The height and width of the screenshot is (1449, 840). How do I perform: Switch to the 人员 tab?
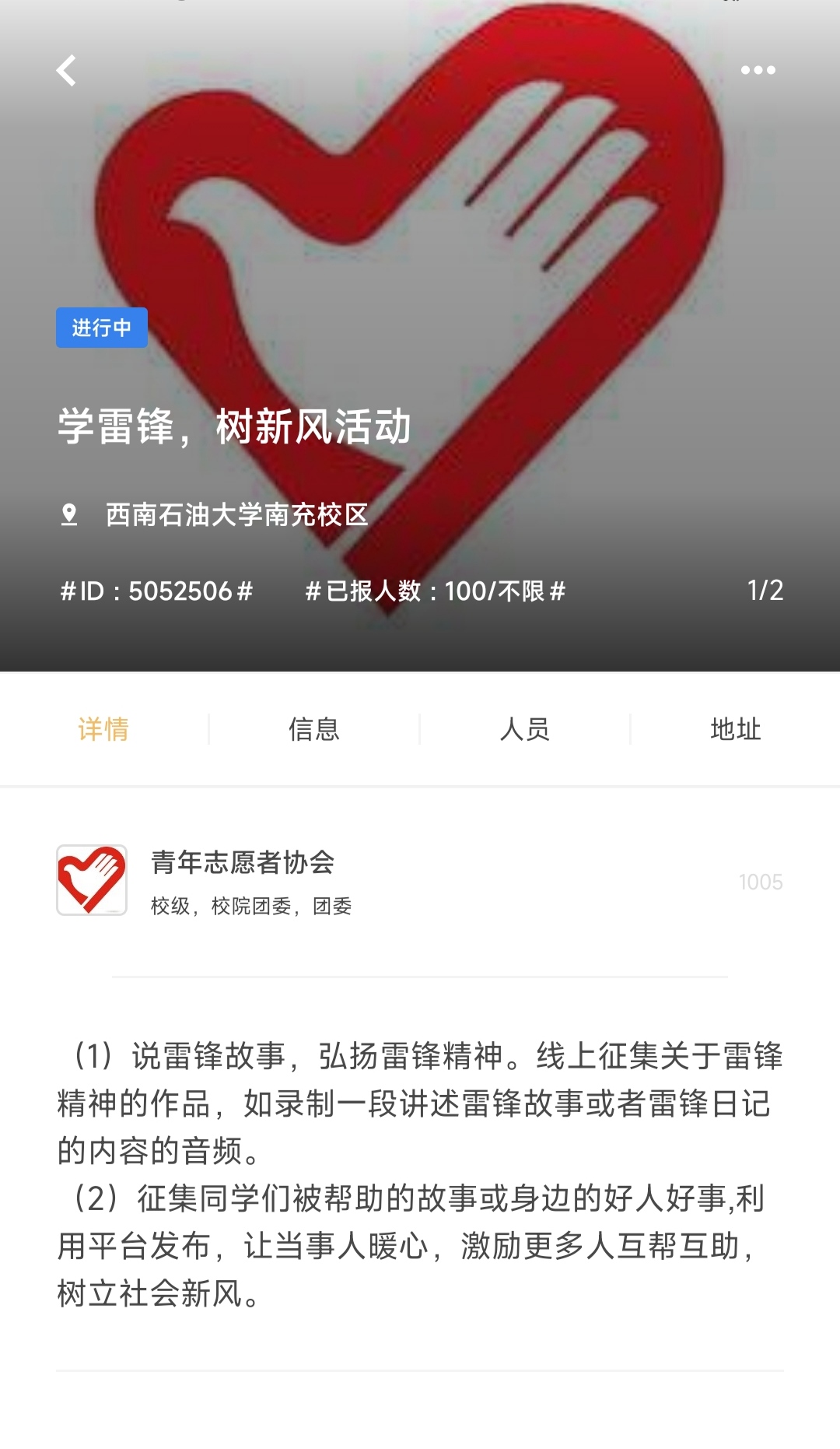click(x=525, y=729)
